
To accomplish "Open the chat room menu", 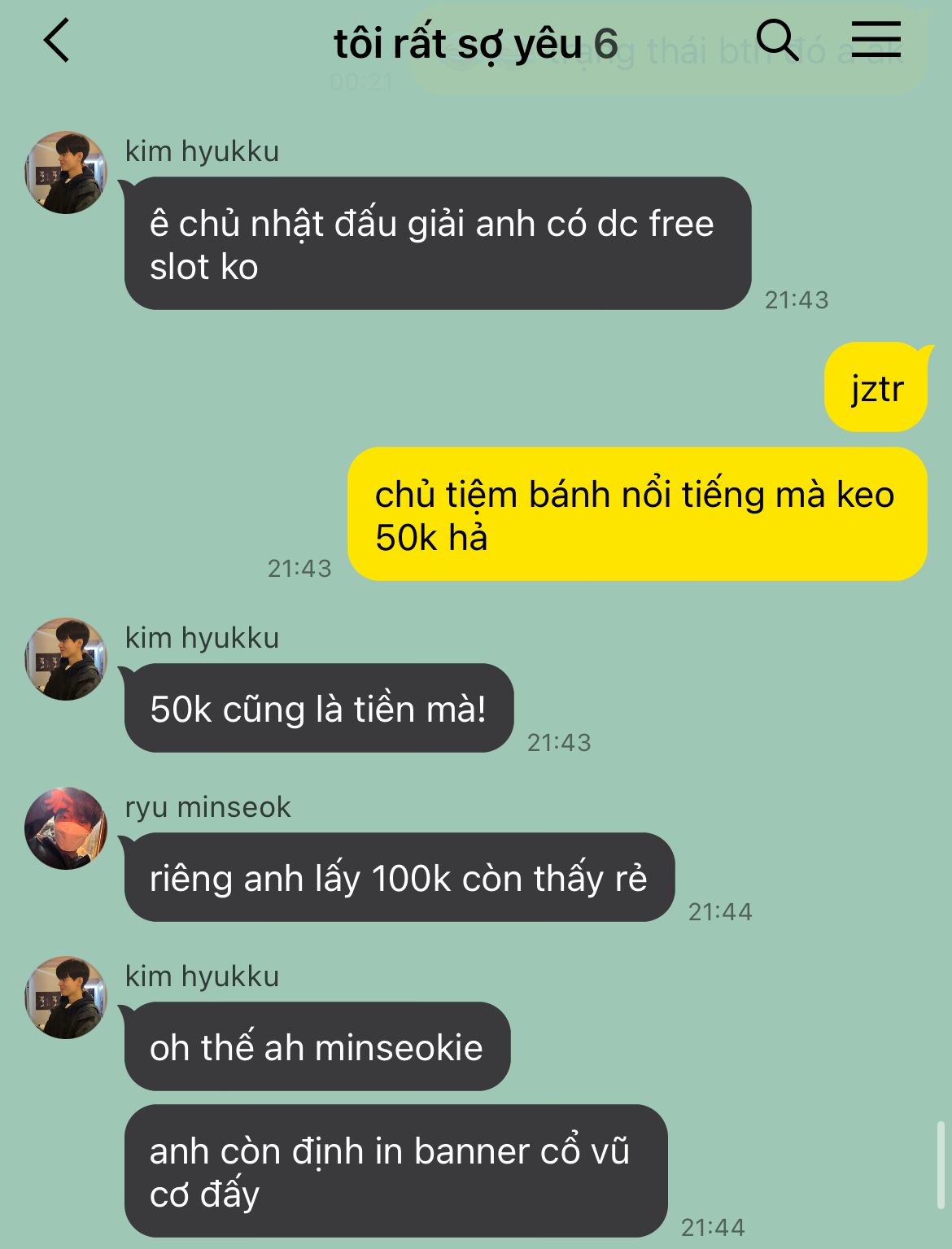I will pyautogui.click(x=876, y=39).
